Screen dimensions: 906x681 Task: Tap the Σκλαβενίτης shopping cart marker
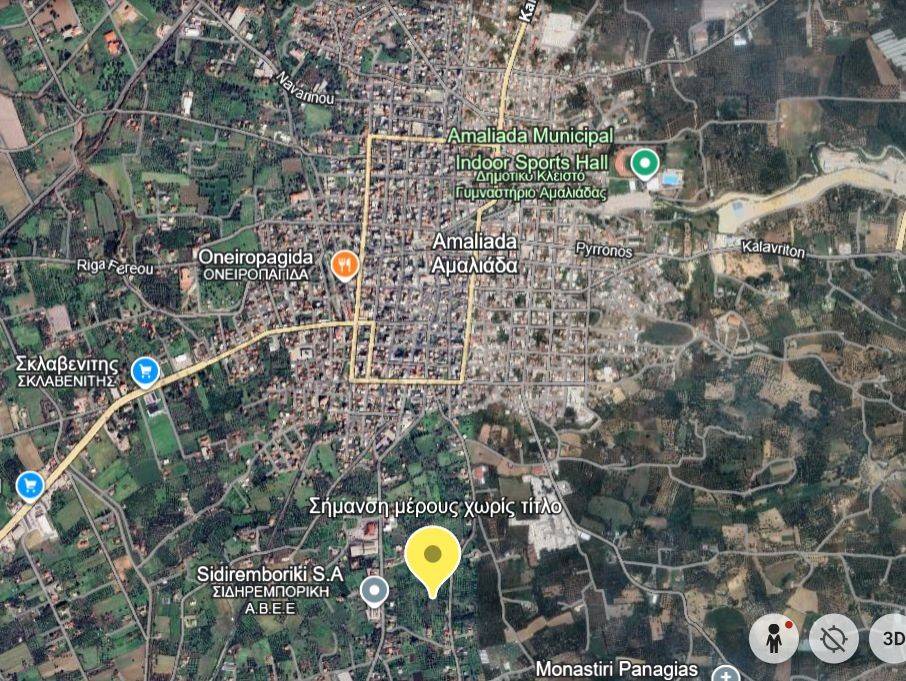point(145,372)
